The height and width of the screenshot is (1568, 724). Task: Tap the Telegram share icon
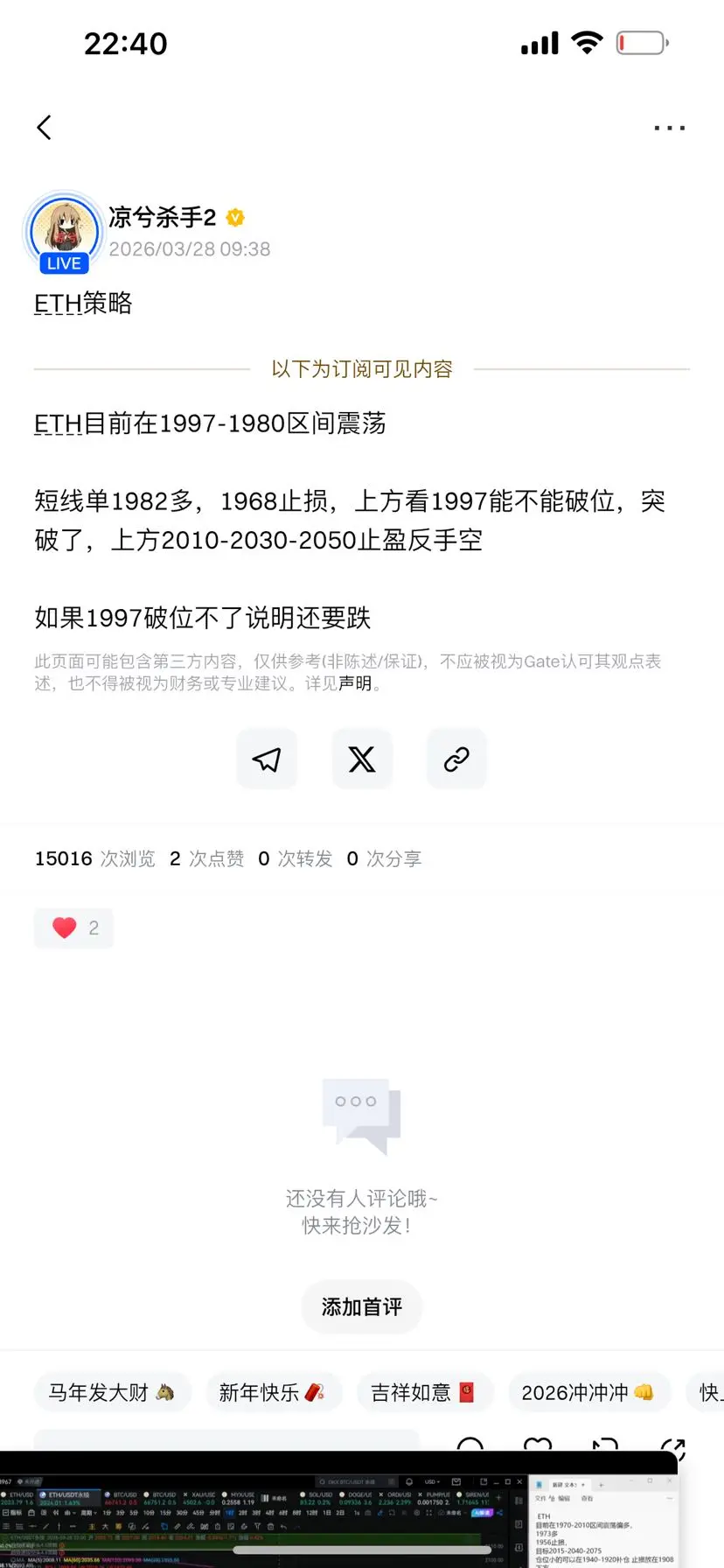pyautogui.click(x=266, y=759)
